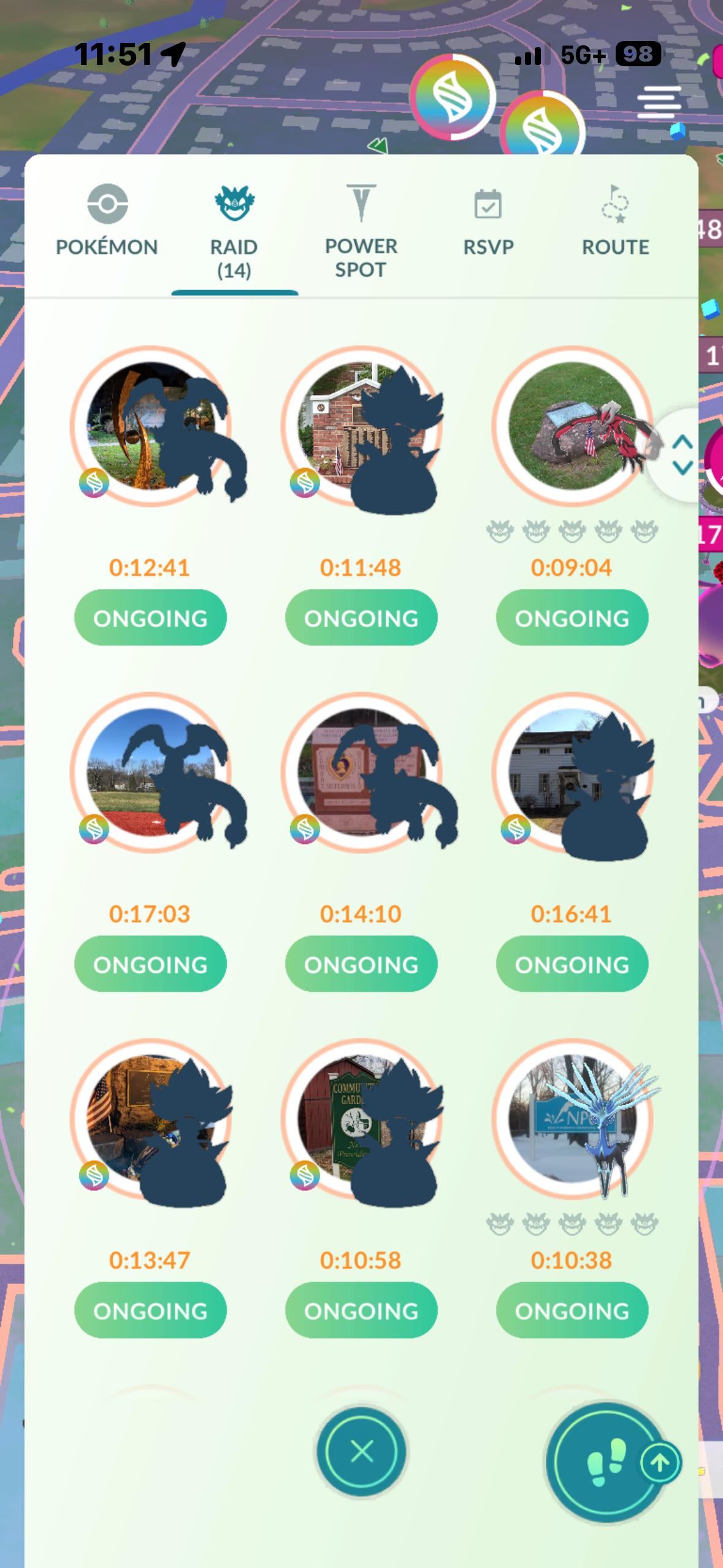Tap ONGOING under the 0:17:03 raid
Image resolution: width=723 pixels, height=1568 pixels.
150,964
